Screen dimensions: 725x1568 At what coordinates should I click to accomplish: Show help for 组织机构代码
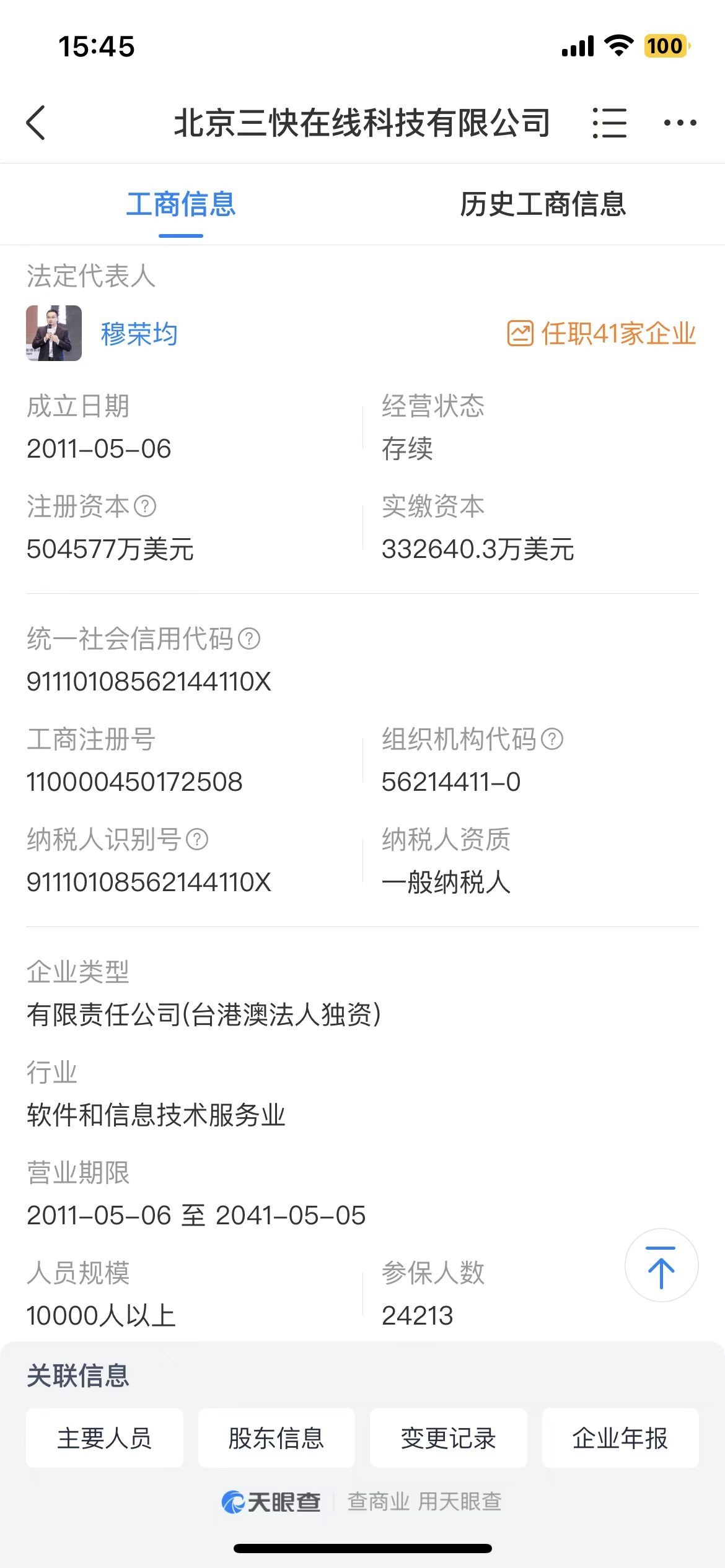tap(552, 739)
